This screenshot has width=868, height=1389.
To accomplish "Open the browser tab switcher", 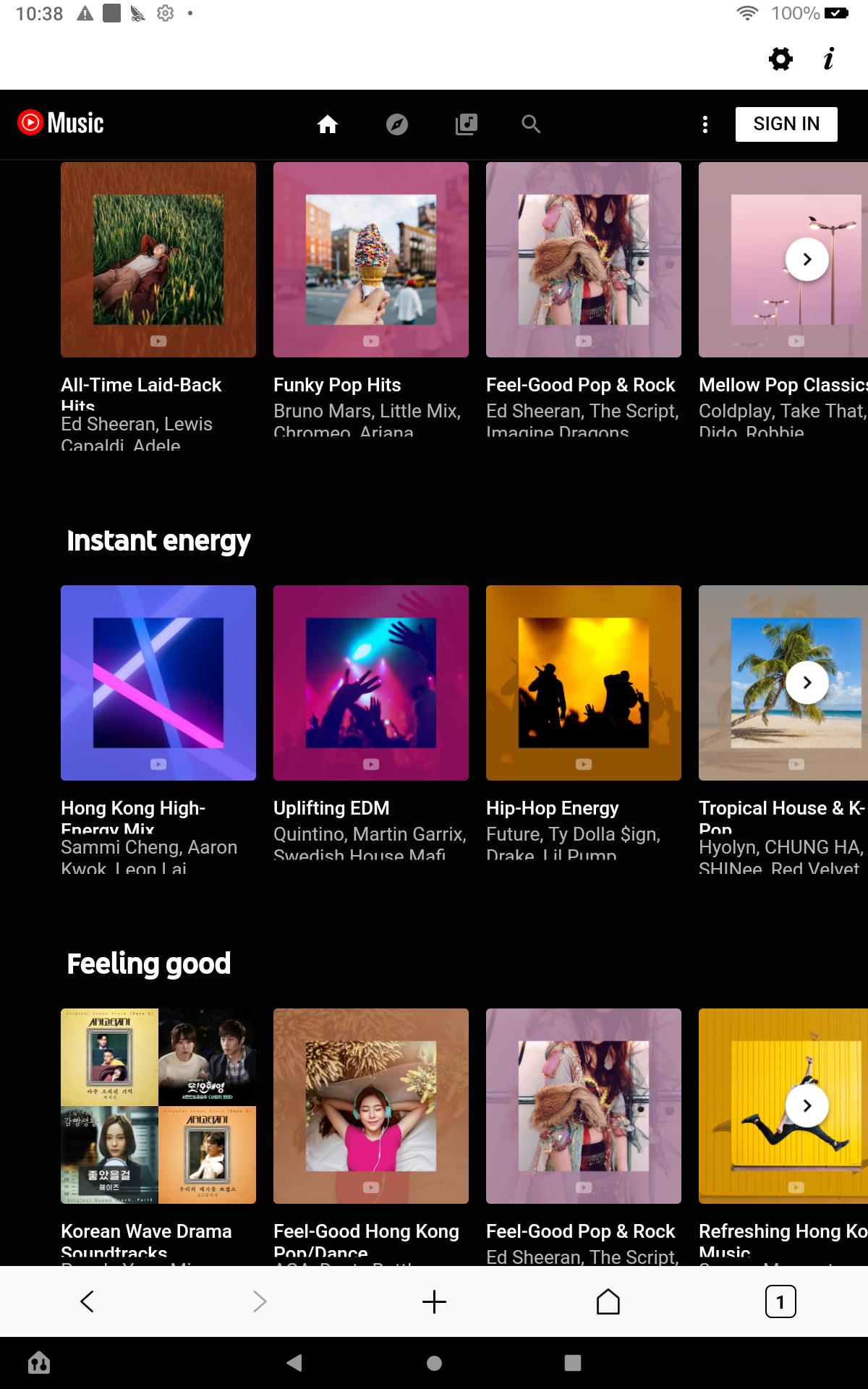I will pos(780,1301).
